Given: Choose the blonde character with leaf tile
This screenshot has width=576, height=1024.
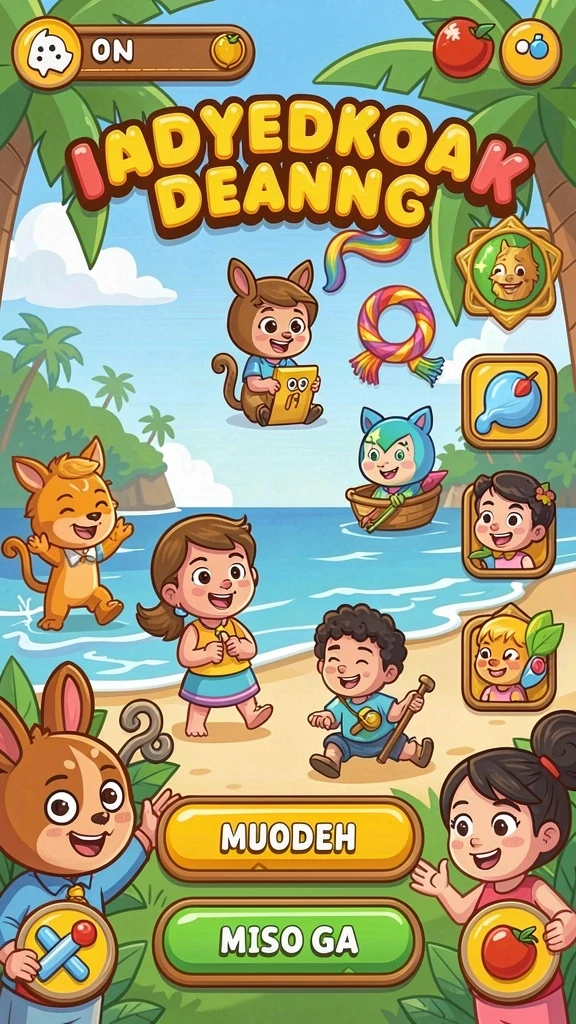Looking at the screenshot, I should pyautogui.click(x=509, y=656).
